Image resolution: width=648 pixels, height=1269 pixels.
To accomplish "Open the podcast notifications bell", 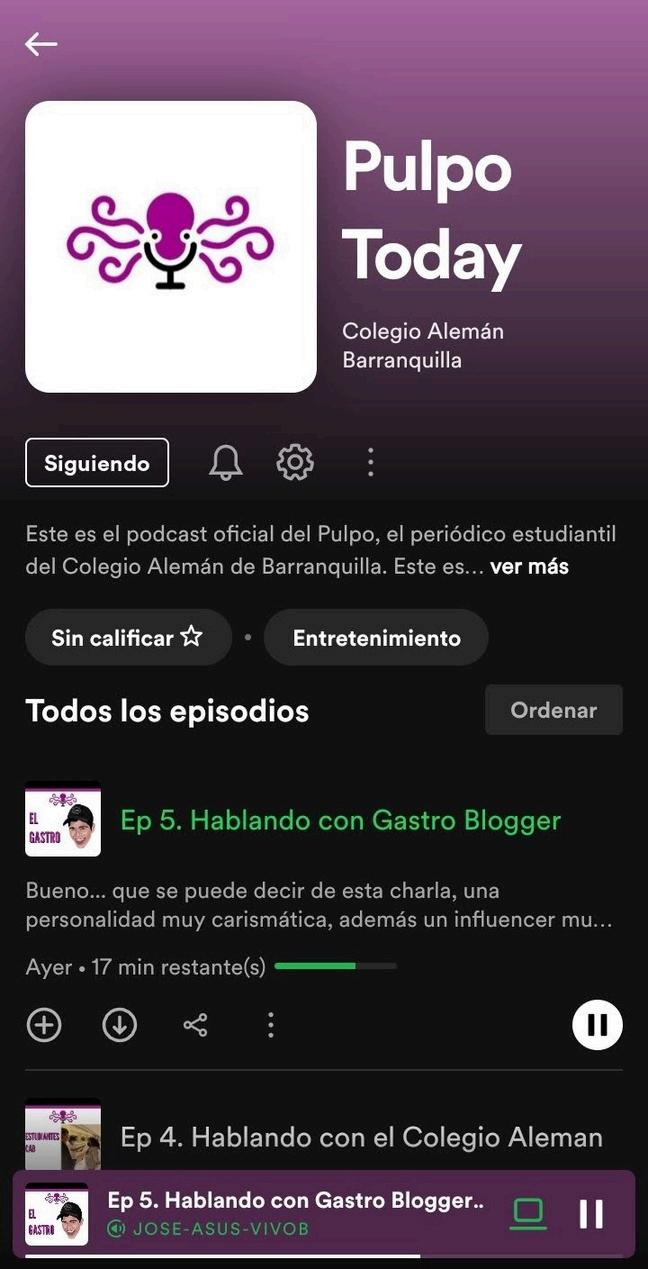I will 226,462.
